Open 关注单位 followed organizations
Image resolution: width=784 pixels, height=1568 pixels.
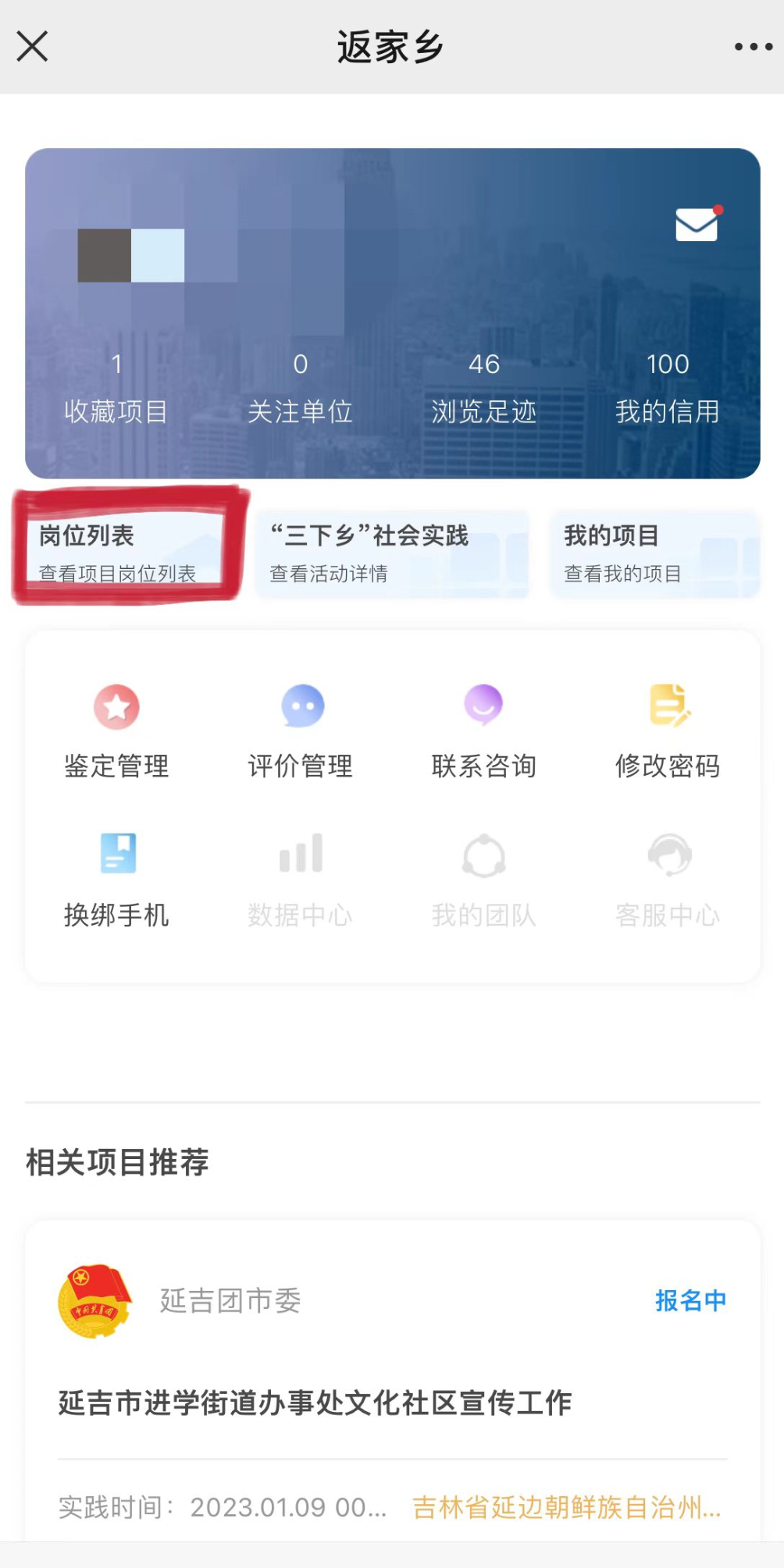pos(300,388)
